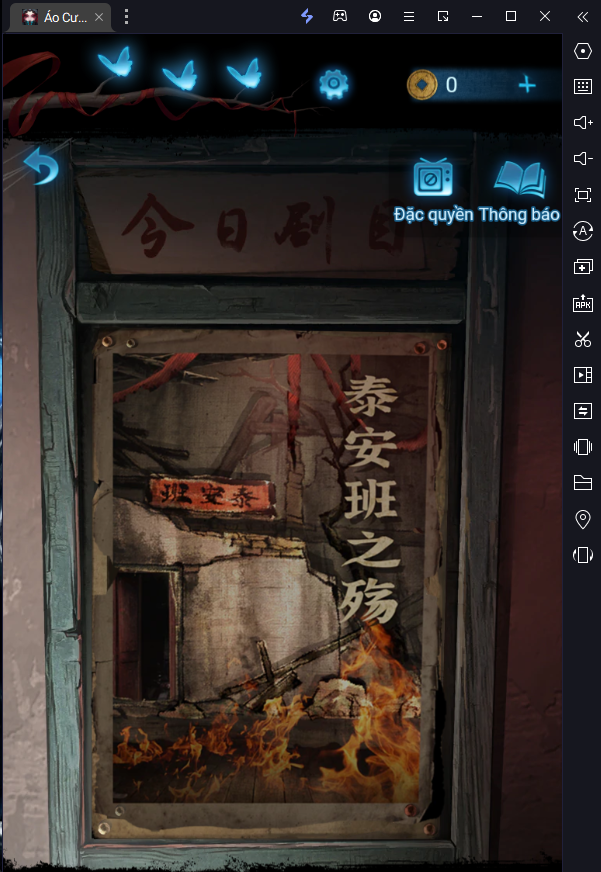Collapse the sidebar with double arrows
This screenshot has height=872, width=601.
click(x=583, y=17)
